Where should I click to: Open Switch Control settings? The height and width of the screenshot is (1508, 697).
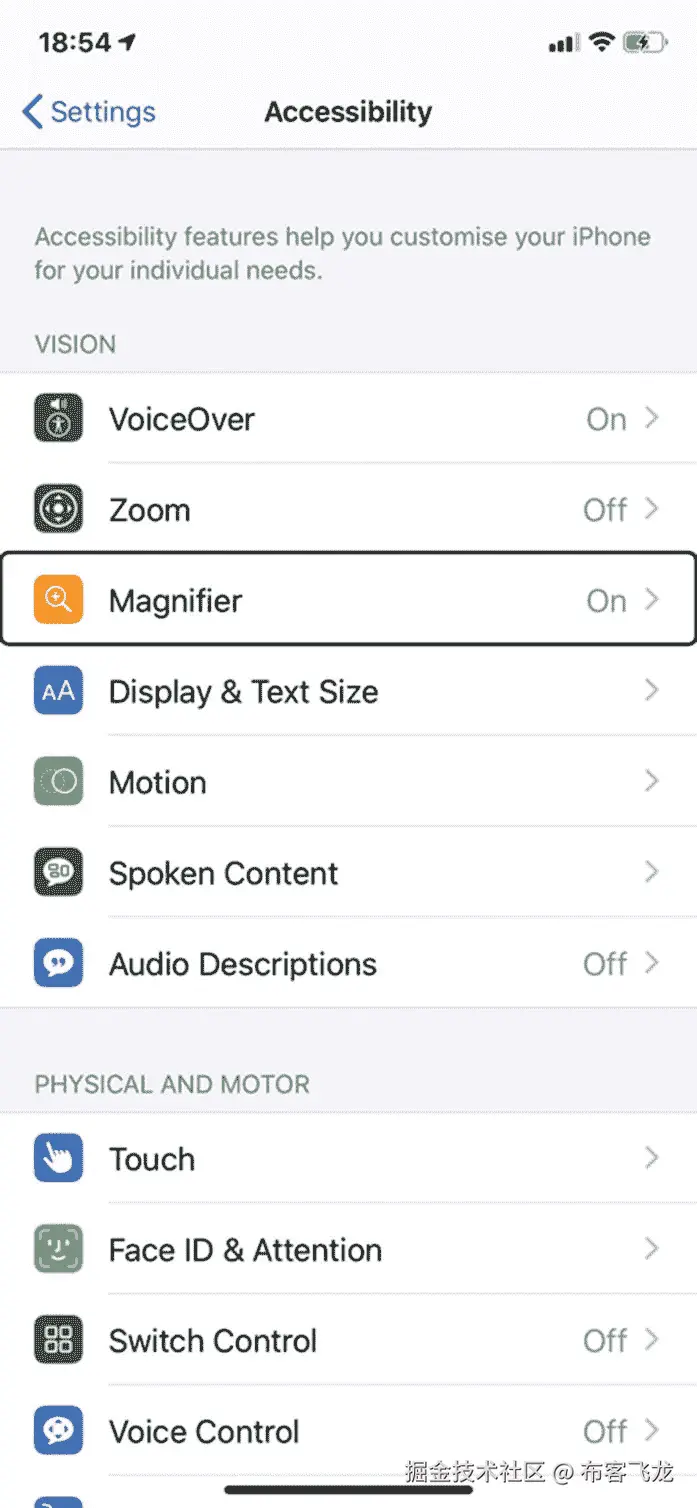[348, 1340]
